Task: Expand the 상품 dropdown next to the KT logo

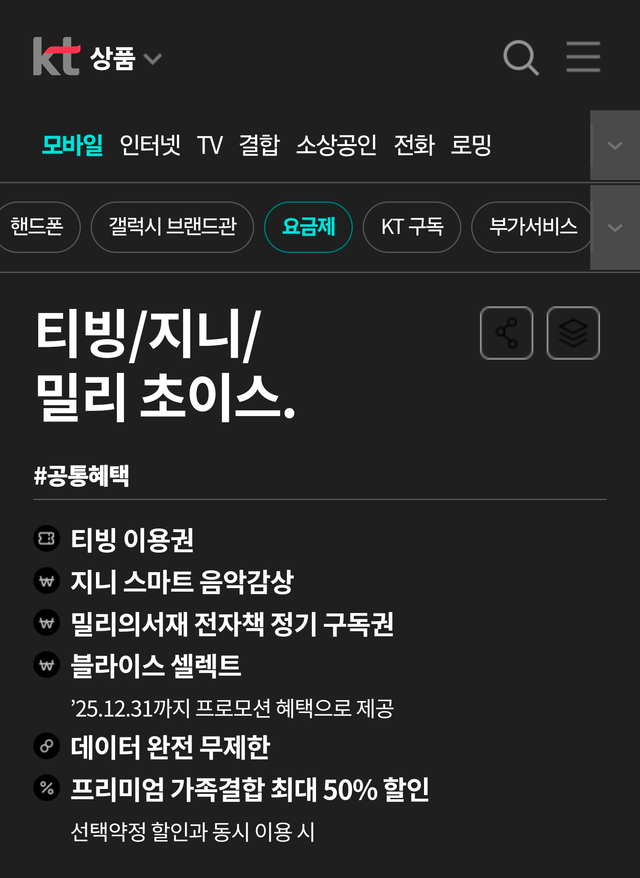Action: coord(126,59)
